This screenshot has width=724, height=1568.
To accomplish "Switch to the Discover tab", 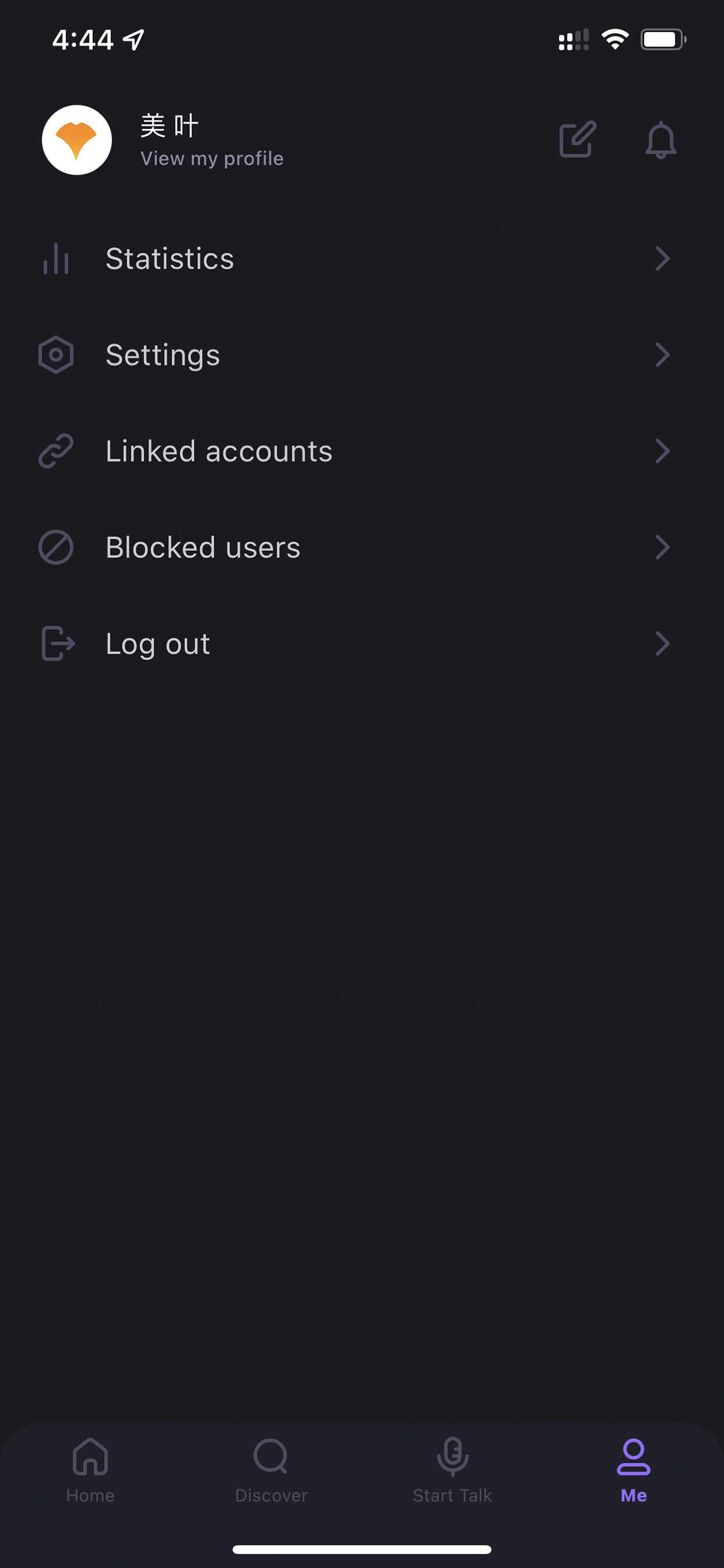I will [271, 1470].
